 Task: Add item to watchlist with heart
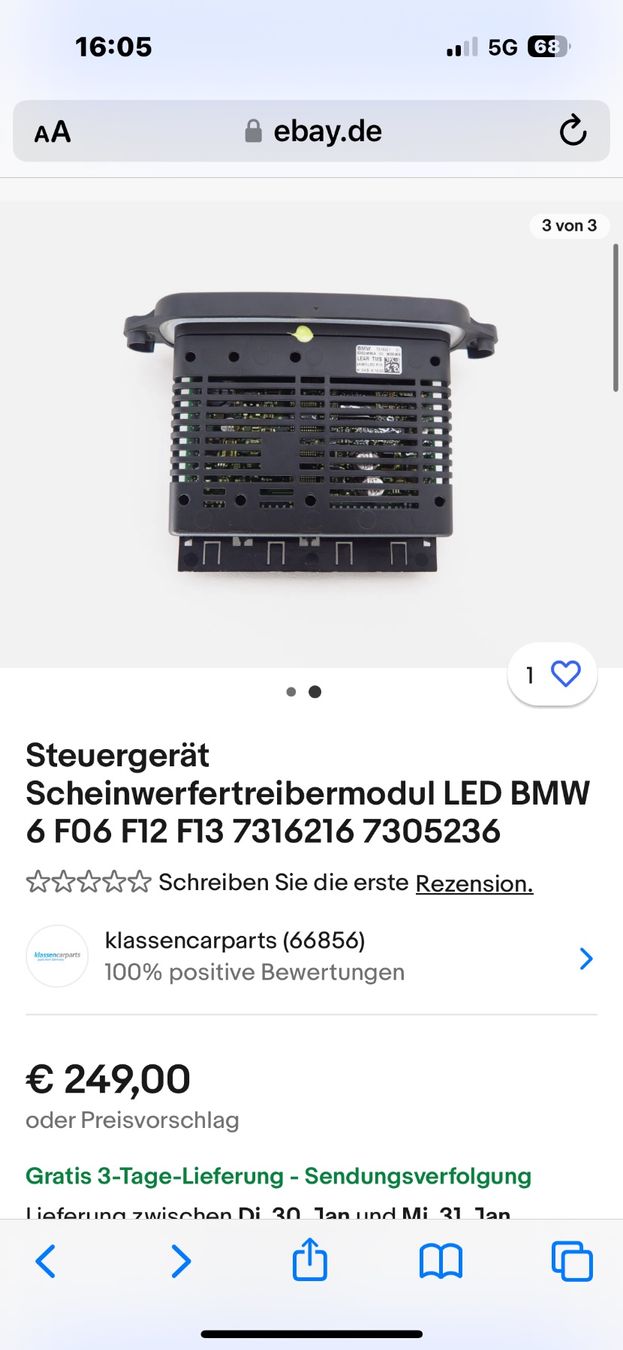click(565, 675)
